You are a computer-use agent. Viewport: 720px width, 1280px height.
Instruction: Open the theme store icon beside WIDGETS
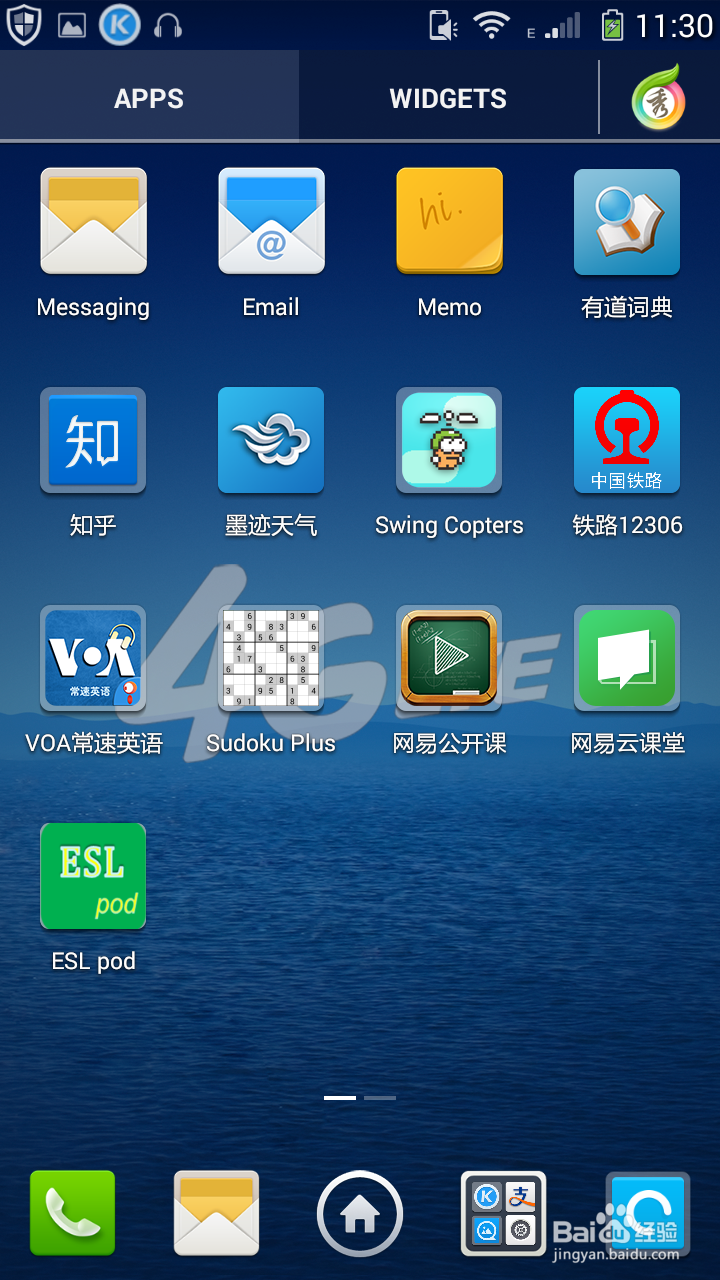coord(658,98)
